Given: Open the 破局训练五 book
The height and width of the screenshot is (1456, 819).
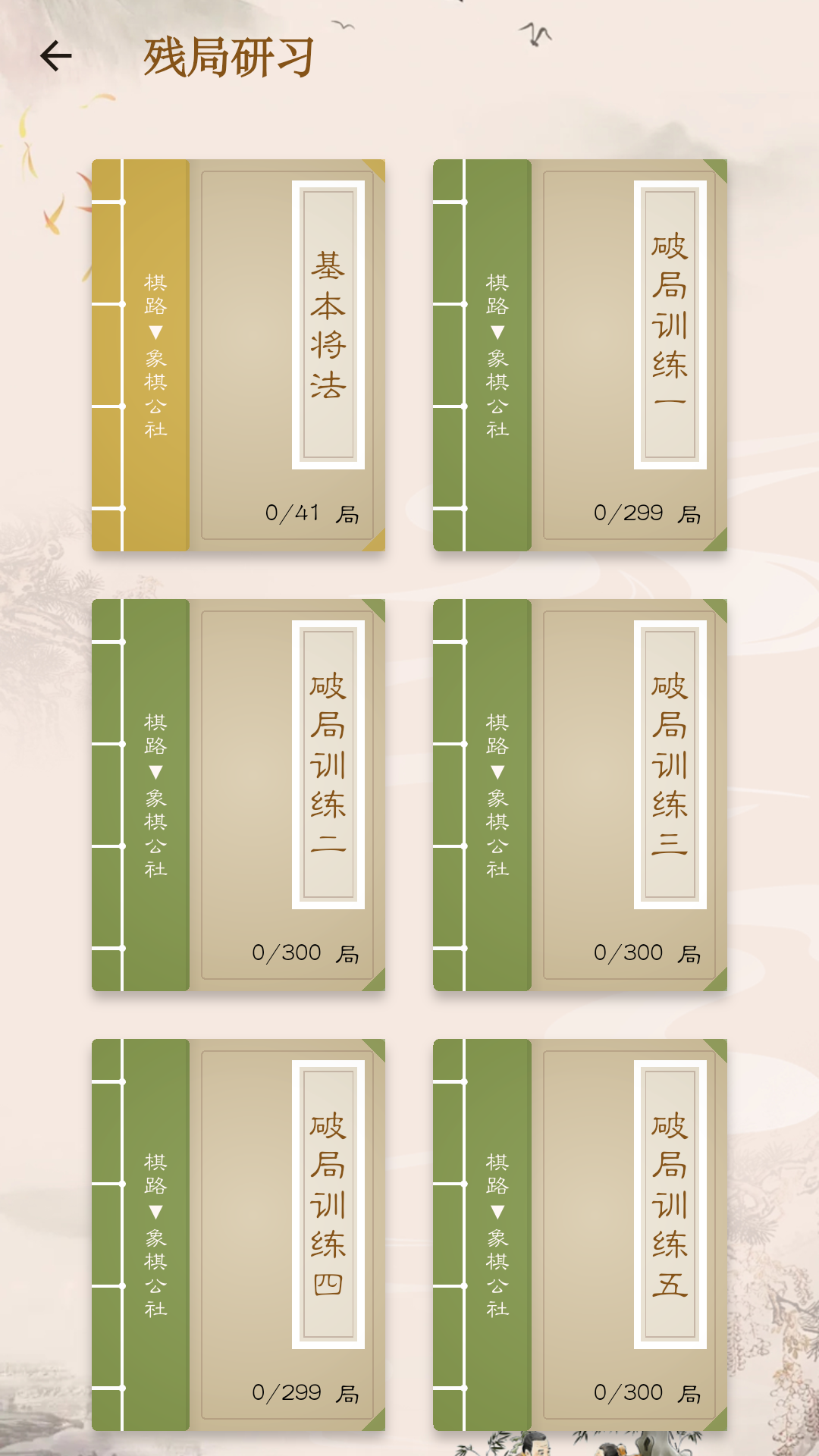Looking at the screenshot, I should (x=580, y=1235).
